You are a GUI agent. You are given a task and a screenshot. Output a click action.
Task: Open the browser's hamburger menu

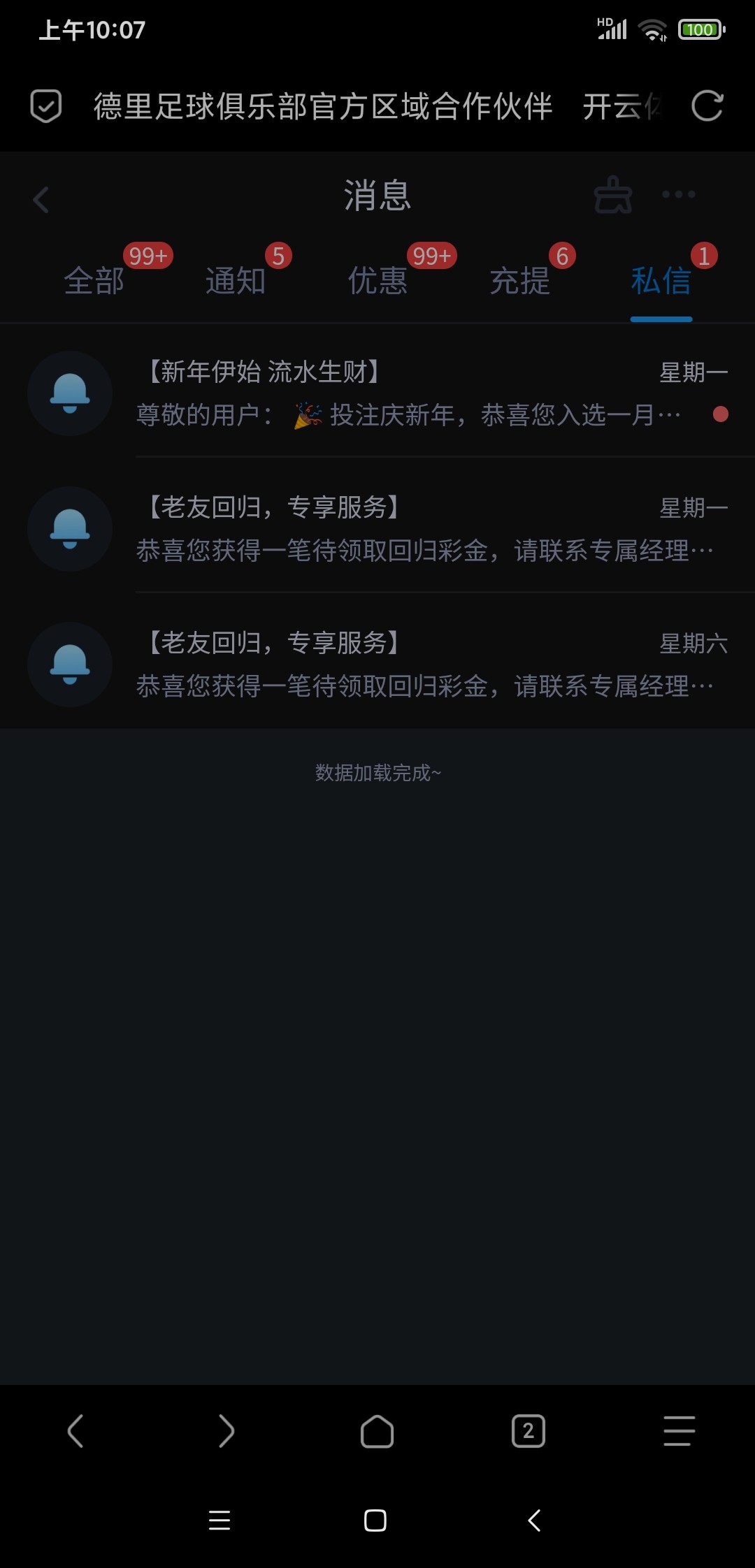point(679,1431)
